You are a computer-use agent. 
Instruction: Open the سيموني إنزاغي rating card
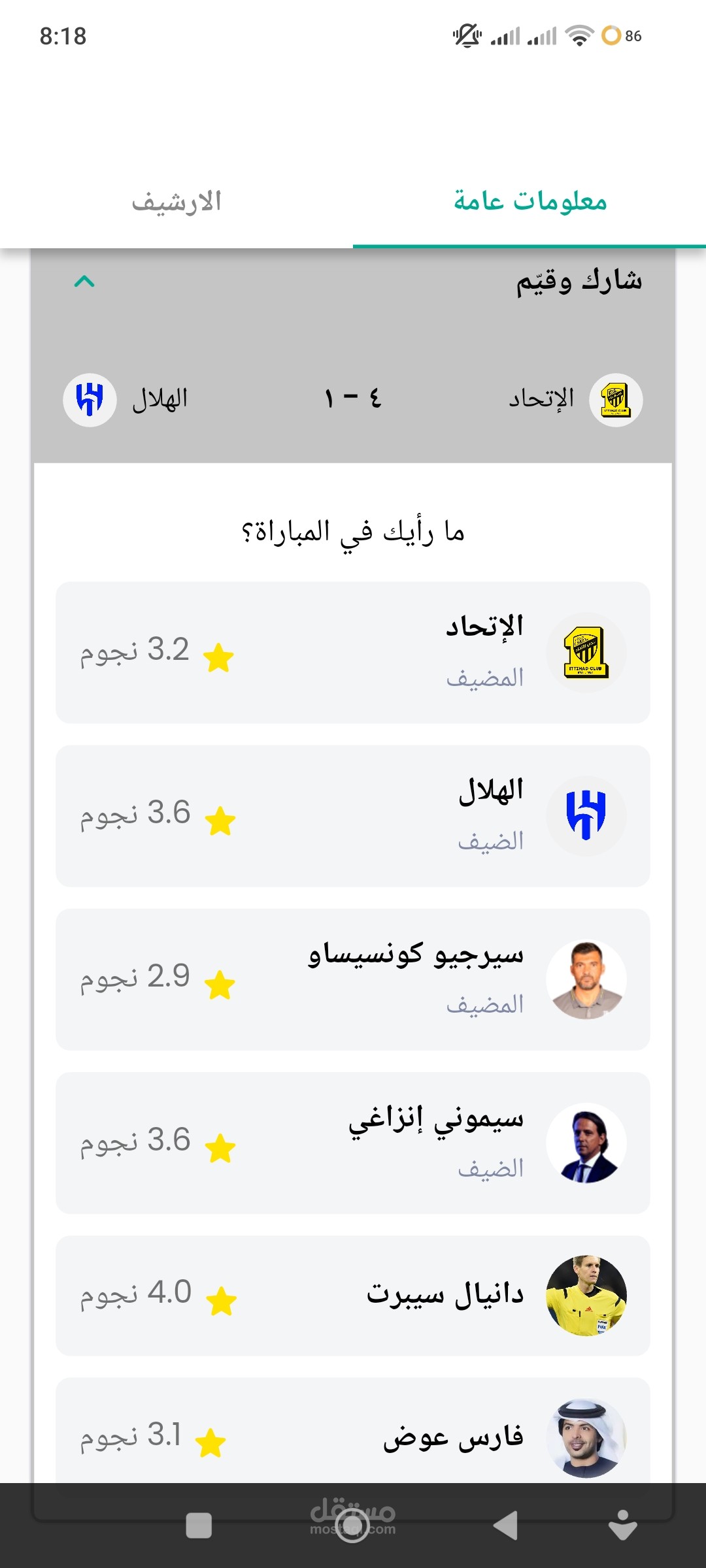coord(353,1142)
